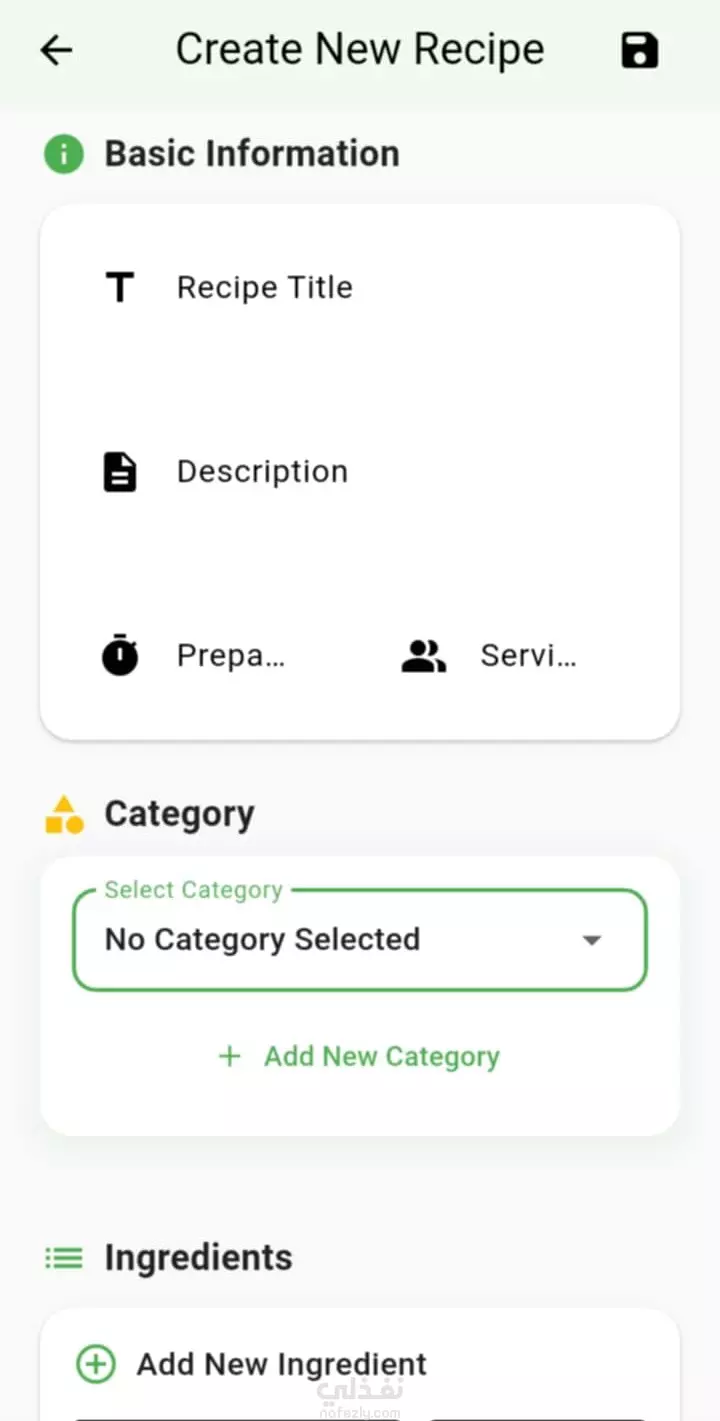Tap the Recipe Title field
This screenshot has height=1421, width=720.
coord(360,288)
